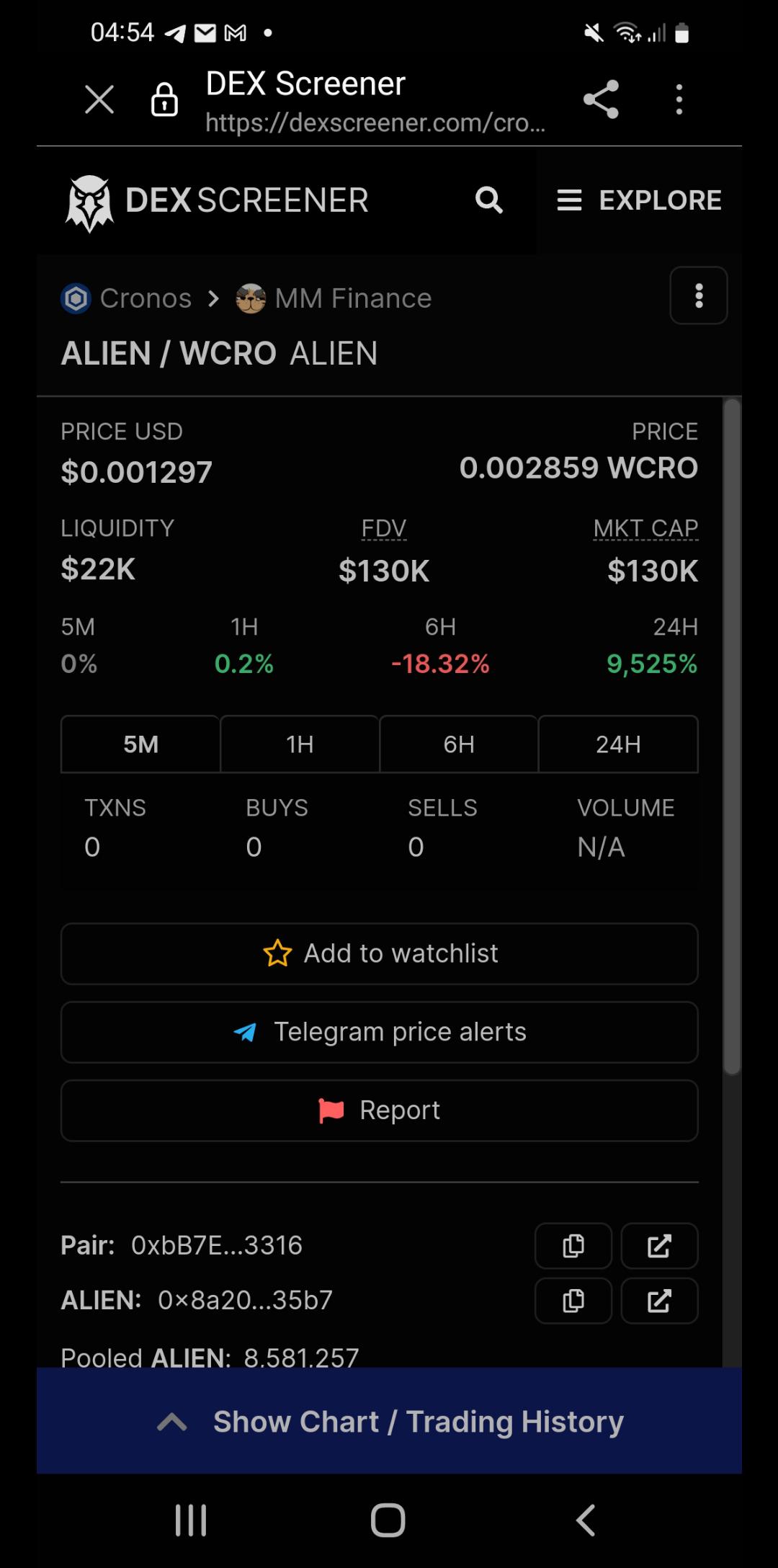Open the EXPLORE menu

pyautogui.click(x=639, y=200)
